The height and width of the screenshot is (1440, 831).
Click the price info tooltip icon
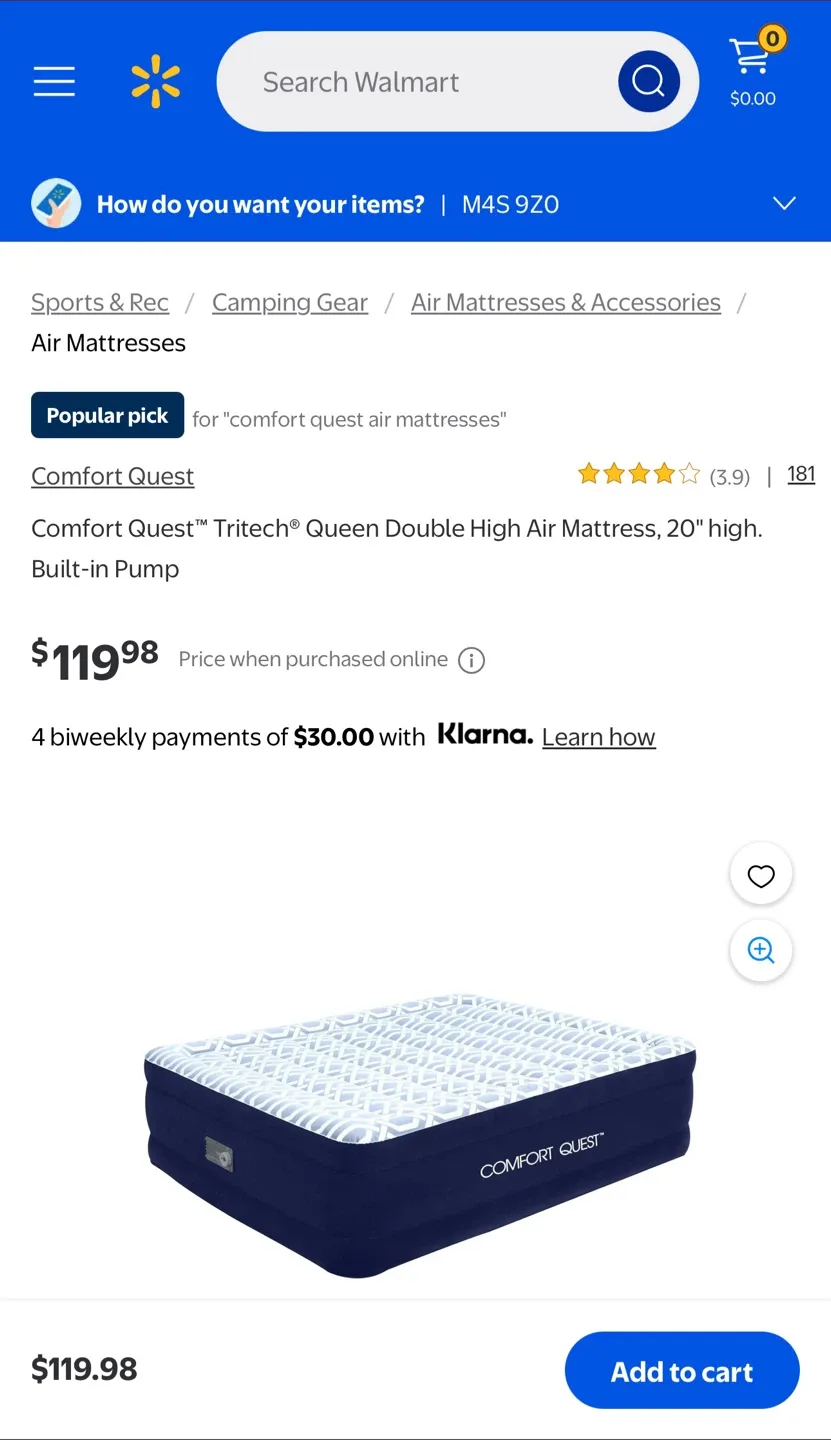click(470, 660)
